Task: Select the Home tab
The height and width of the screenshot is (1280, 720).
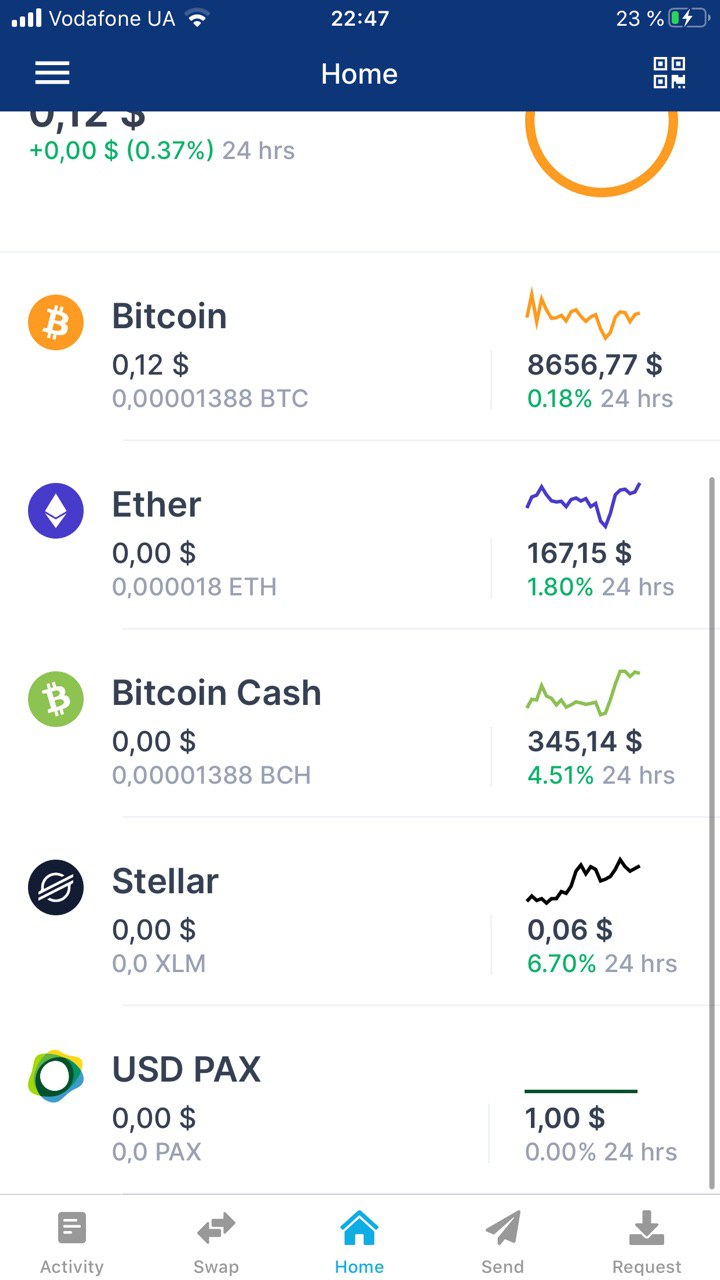Action: 359,1241
